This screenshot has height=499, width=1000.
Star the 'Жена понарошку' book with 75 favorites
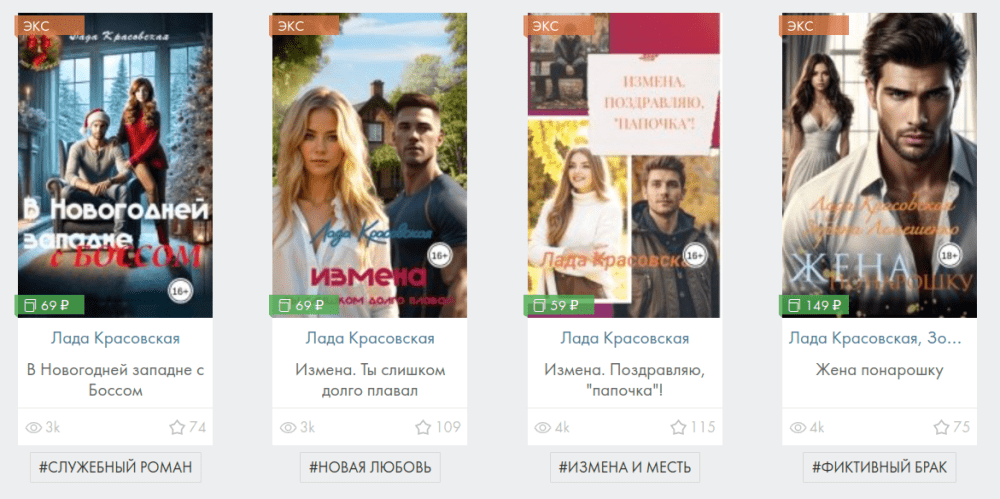941,428
